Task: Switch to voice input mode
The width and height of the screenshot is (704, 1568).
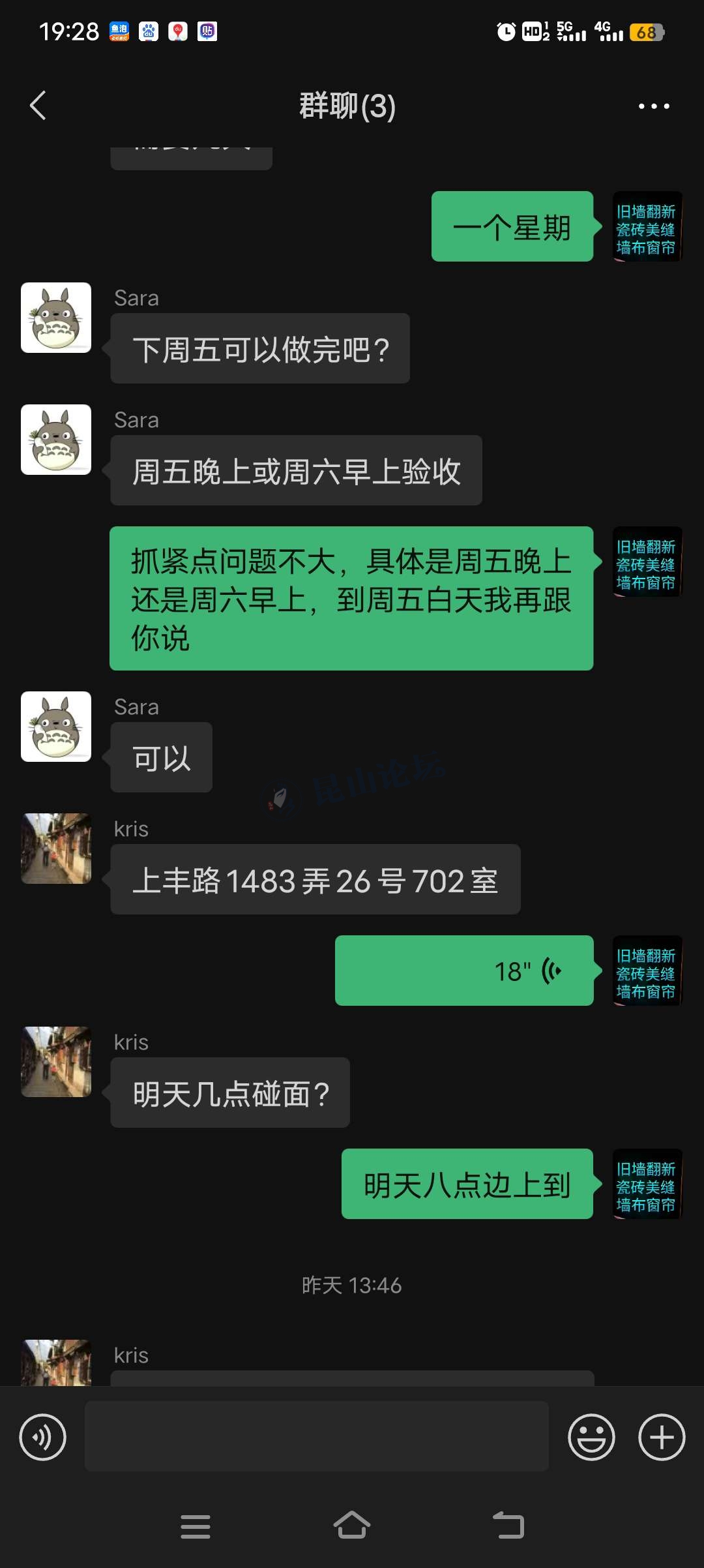Action: 43,1436
